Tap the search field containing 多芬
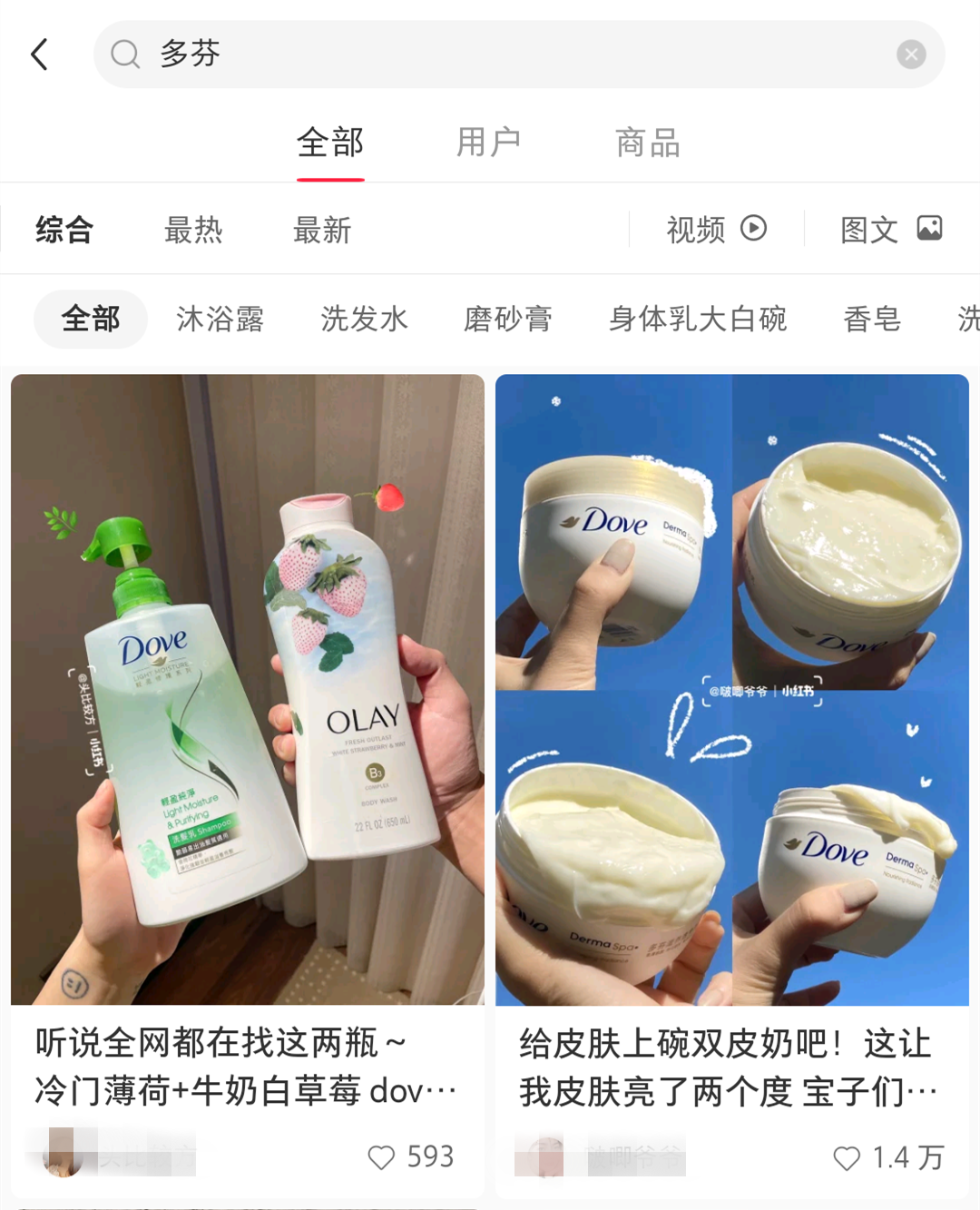This screenshot has width=980, height=1210. [x=508, y=54]
